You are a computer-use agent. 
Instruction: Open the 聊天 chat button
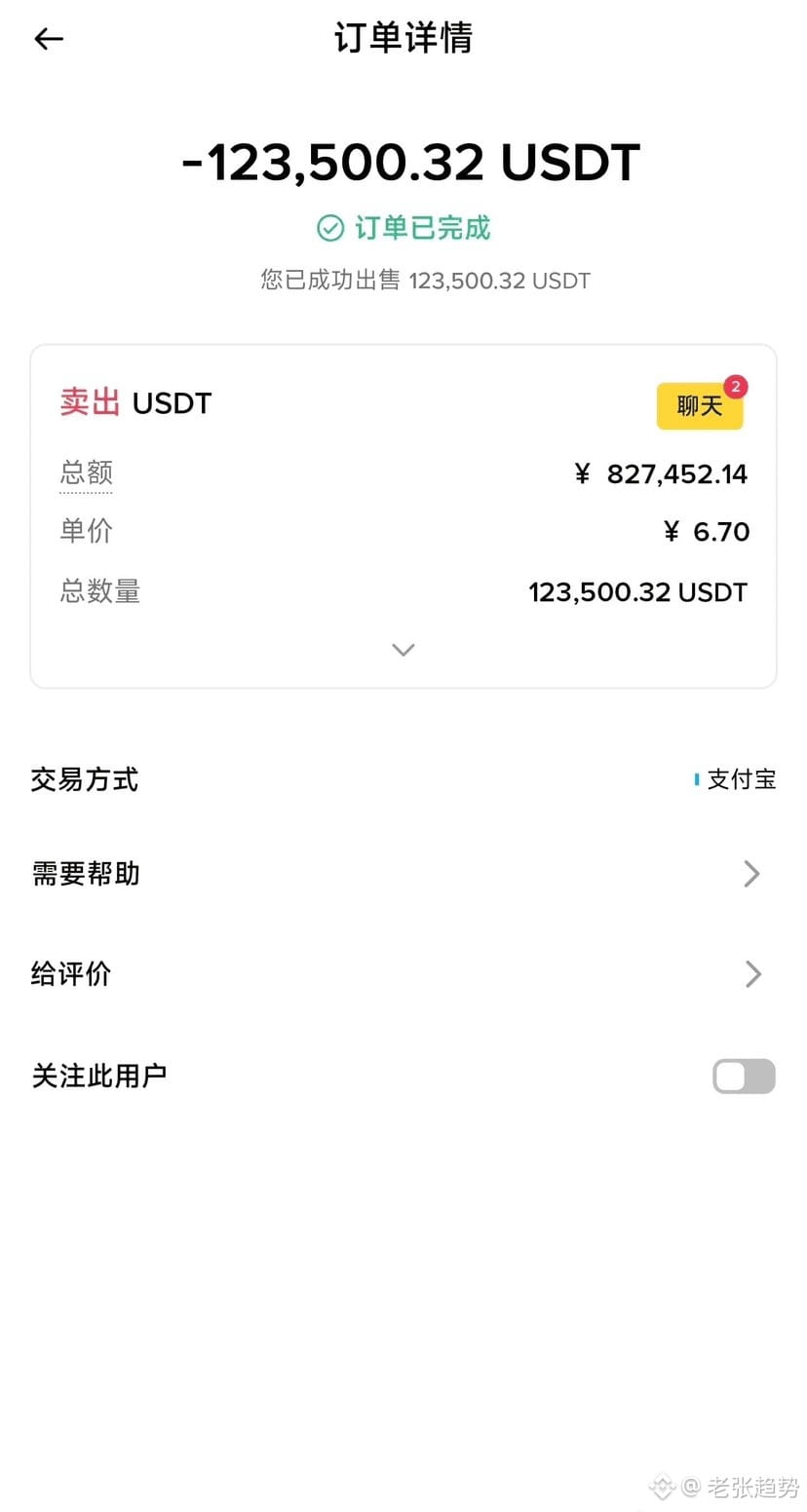(x=700, y=406)
